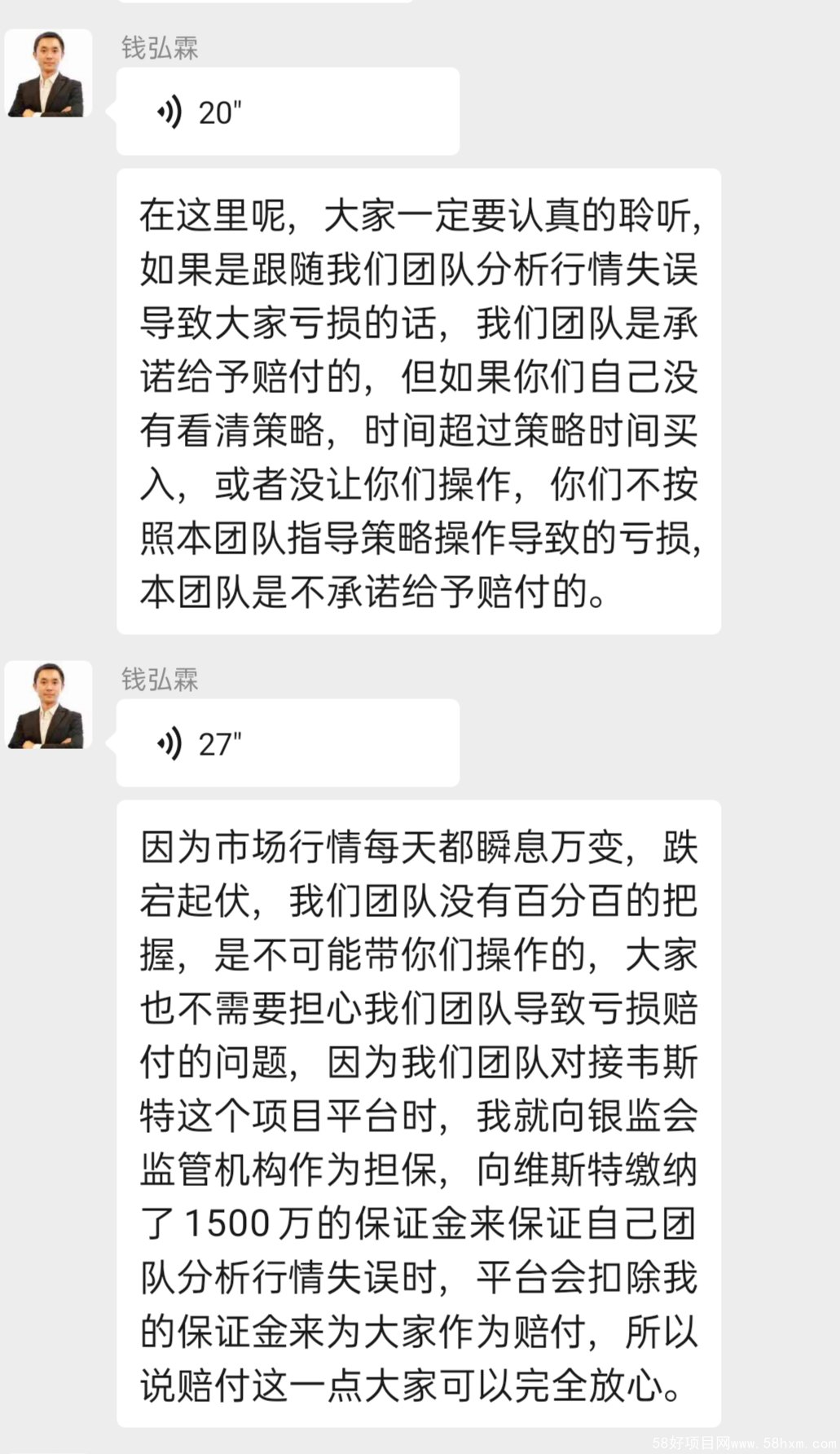Open 钱弘霖's avatar beside the 27" voice message

pos(48,705)
